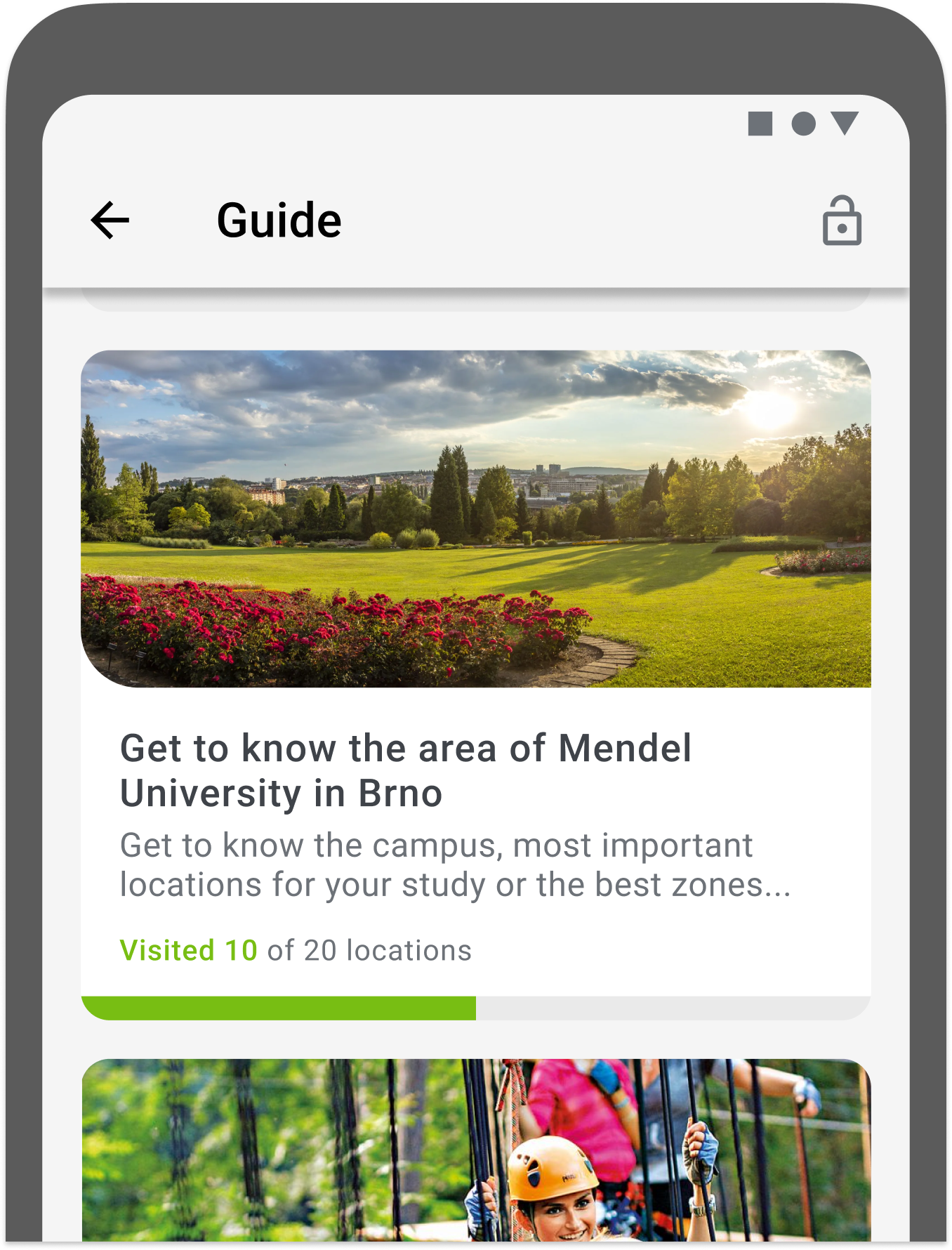Go back from the Guide screen

click(110, 221)
